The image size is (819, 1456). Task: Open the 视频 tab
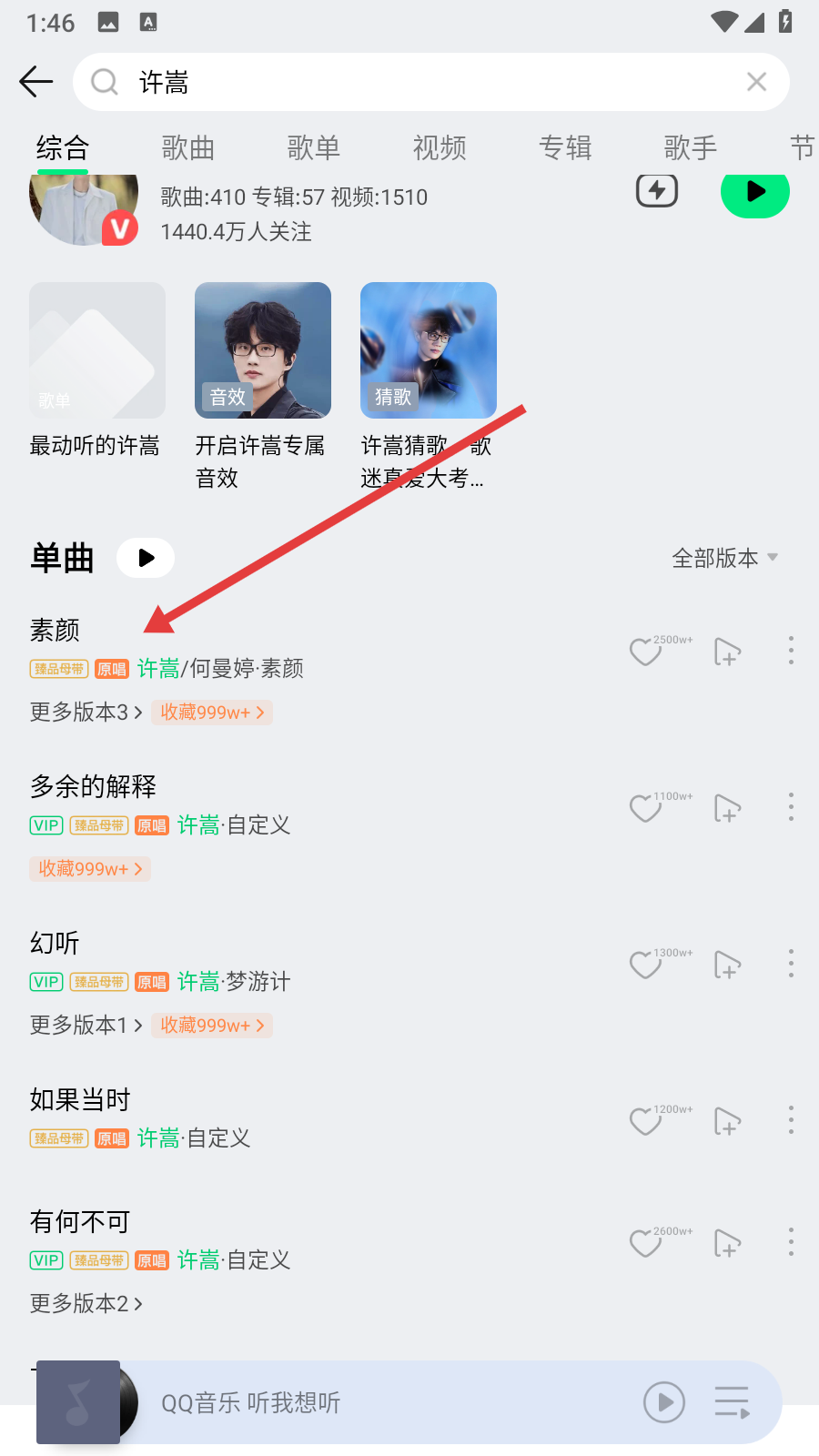point(440,147)
